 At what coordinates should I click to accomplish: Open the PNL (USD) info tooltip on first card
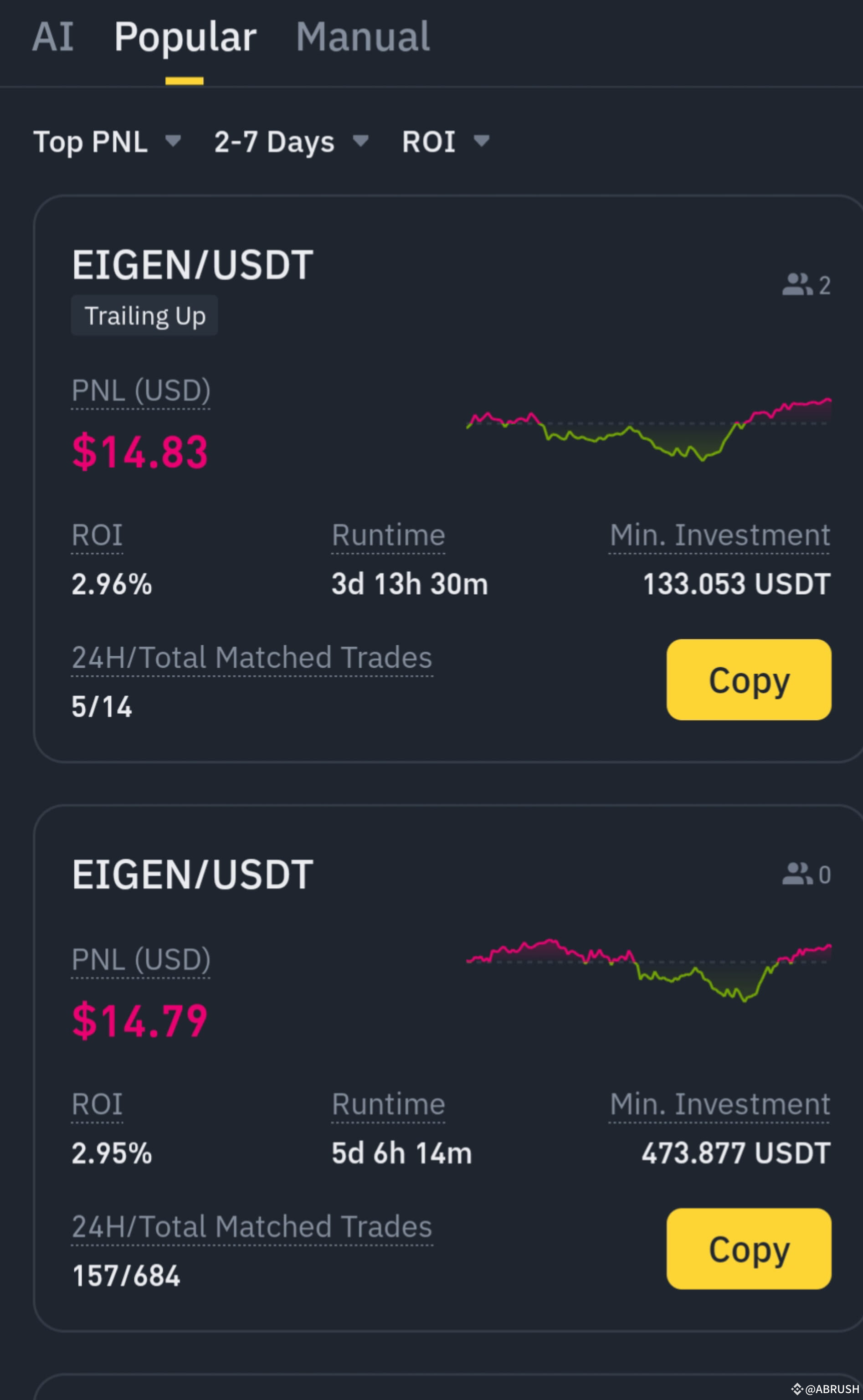coord(140,391)
